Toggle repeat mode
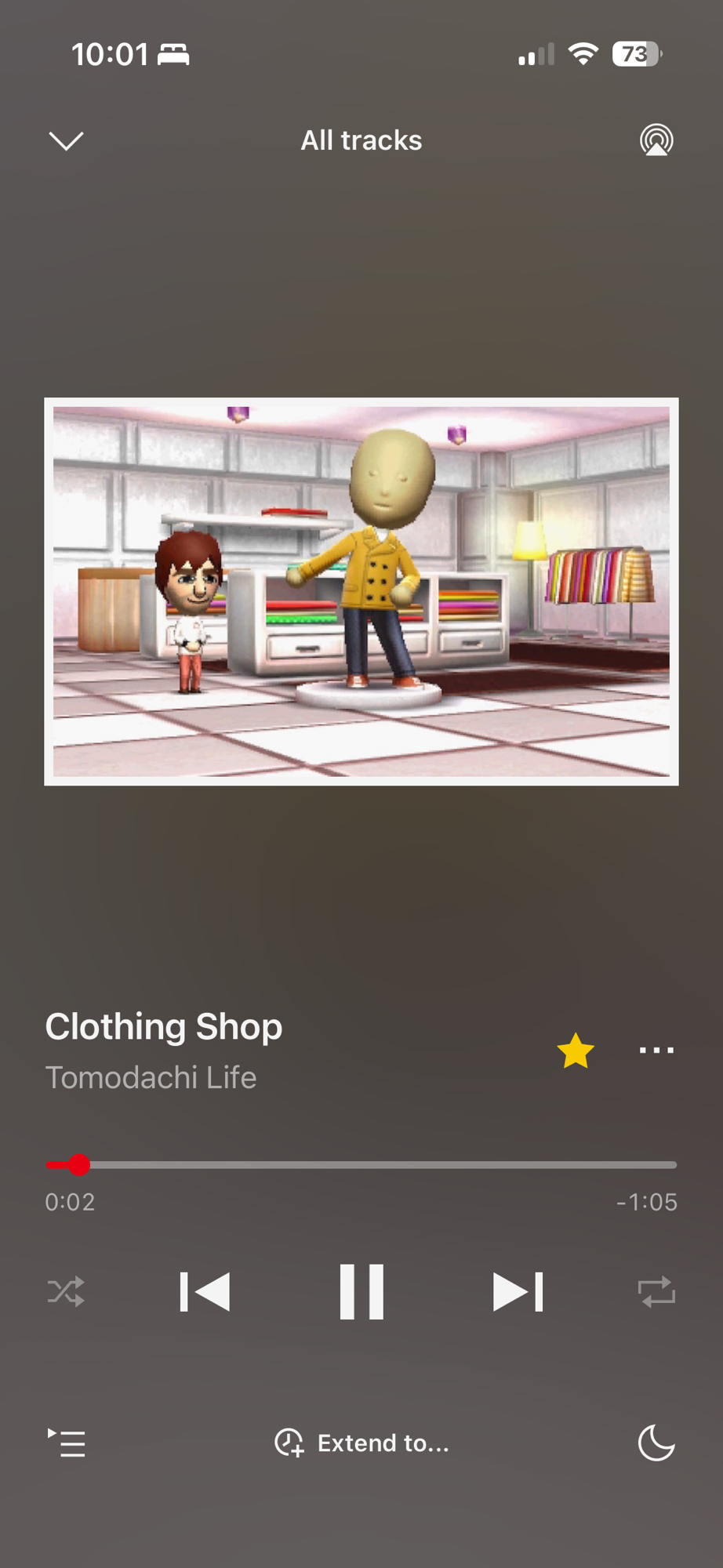 656,1292
